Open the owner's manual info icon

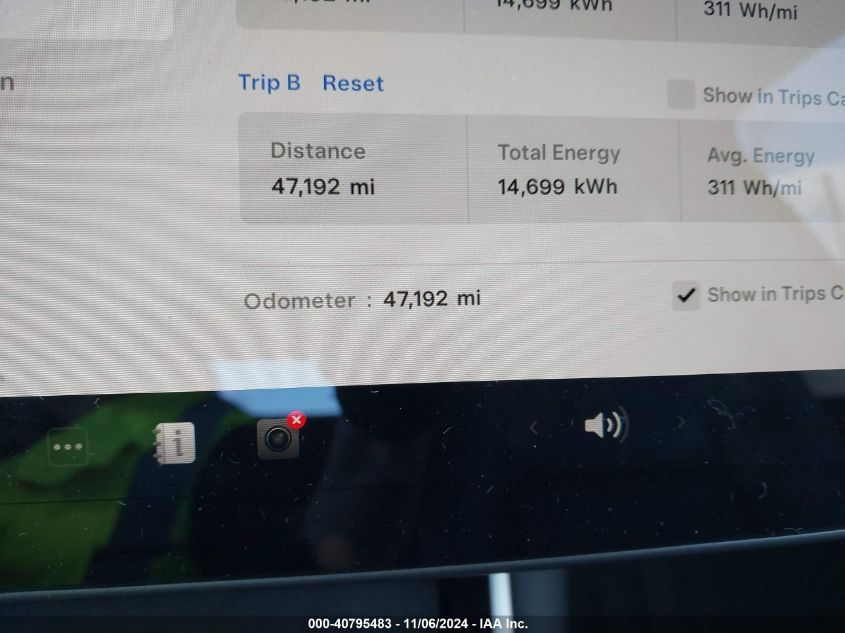click(174, 443)
